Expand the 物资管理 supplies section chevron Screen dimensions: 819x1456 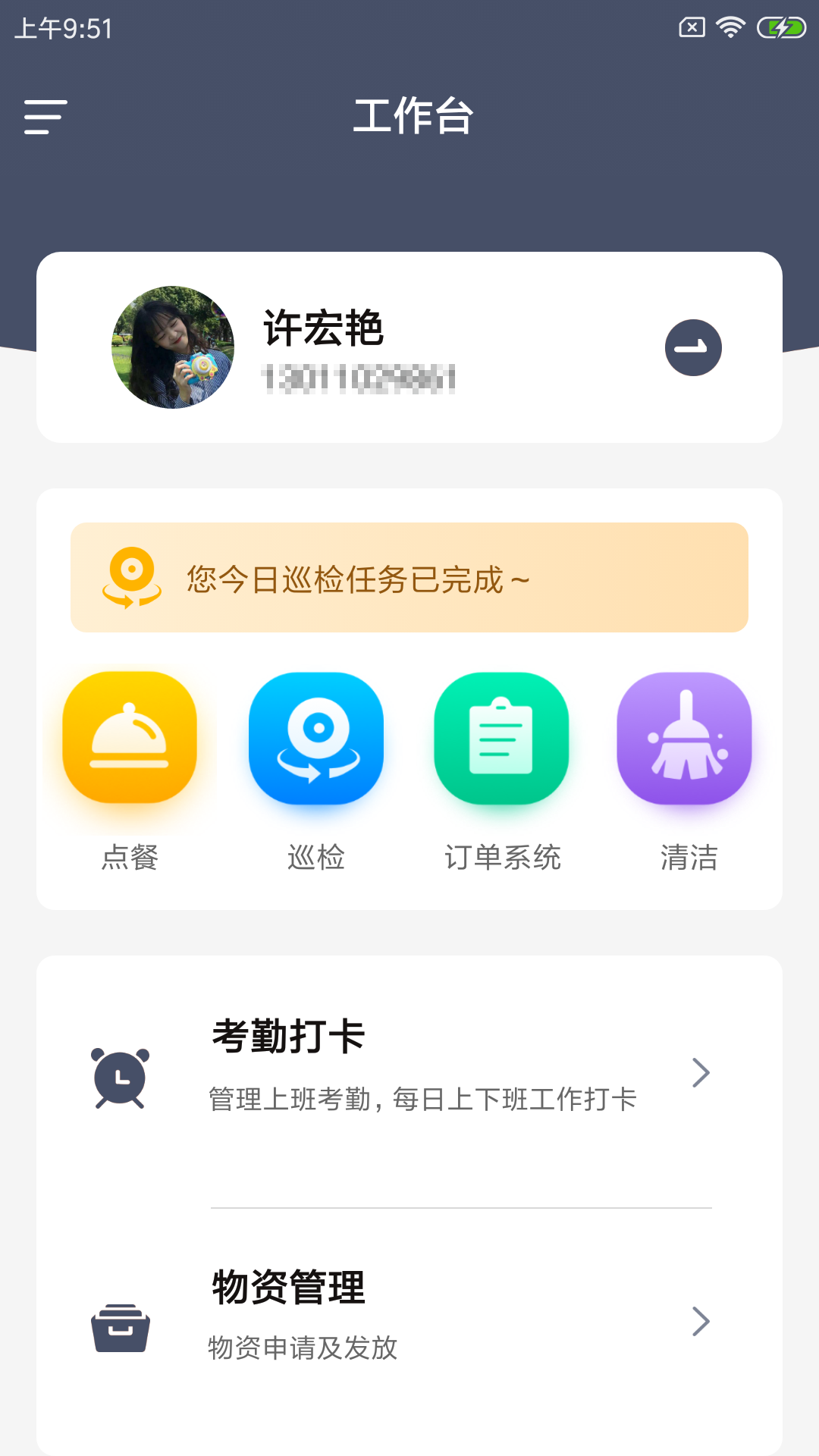click(699, 1319)
